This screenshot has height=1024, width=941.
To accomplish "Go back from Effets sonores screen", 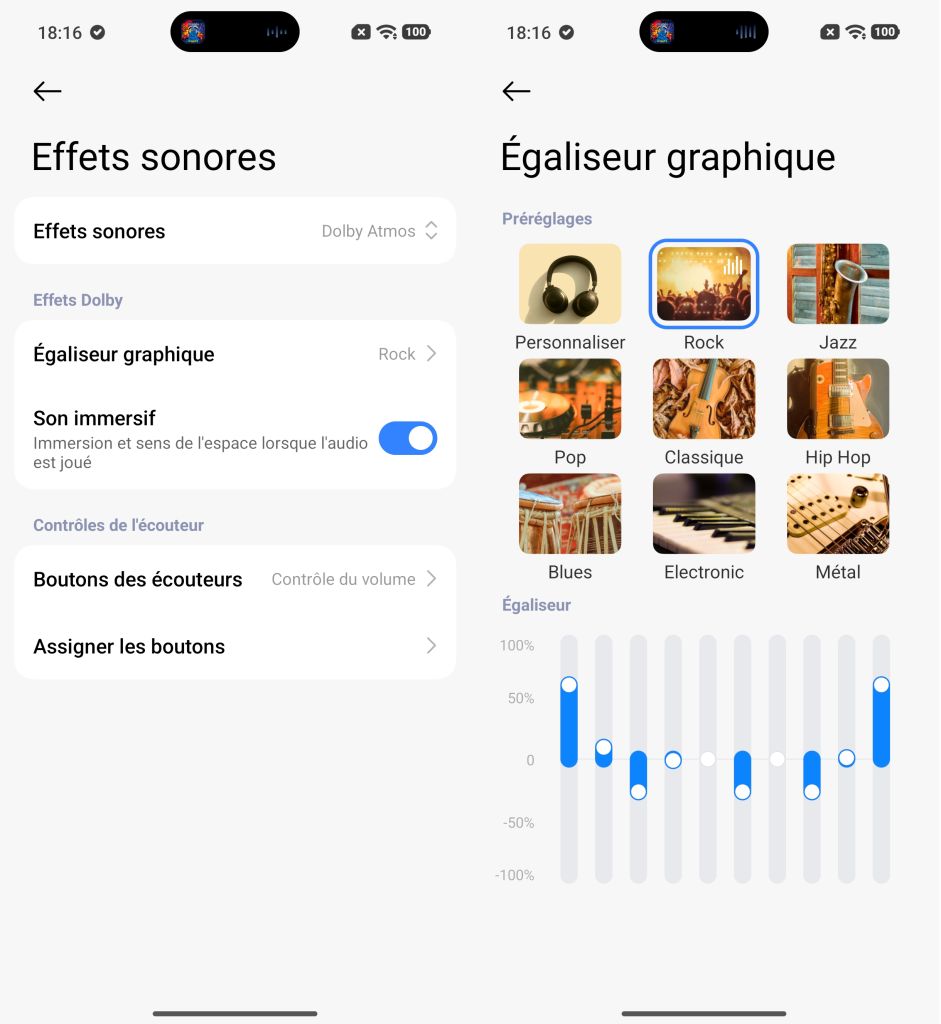I will pos(47,91).
